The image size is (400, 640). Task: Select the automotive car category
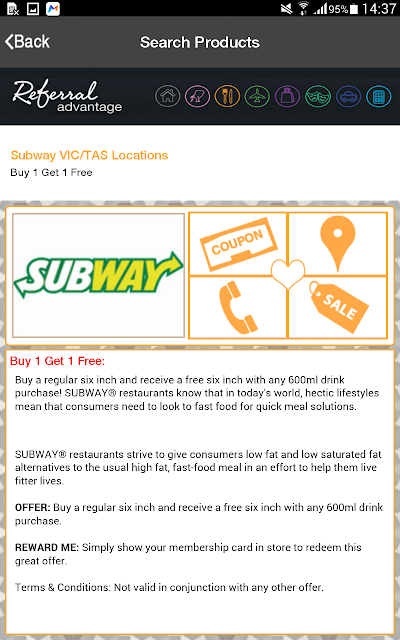(x=348, y=96)
